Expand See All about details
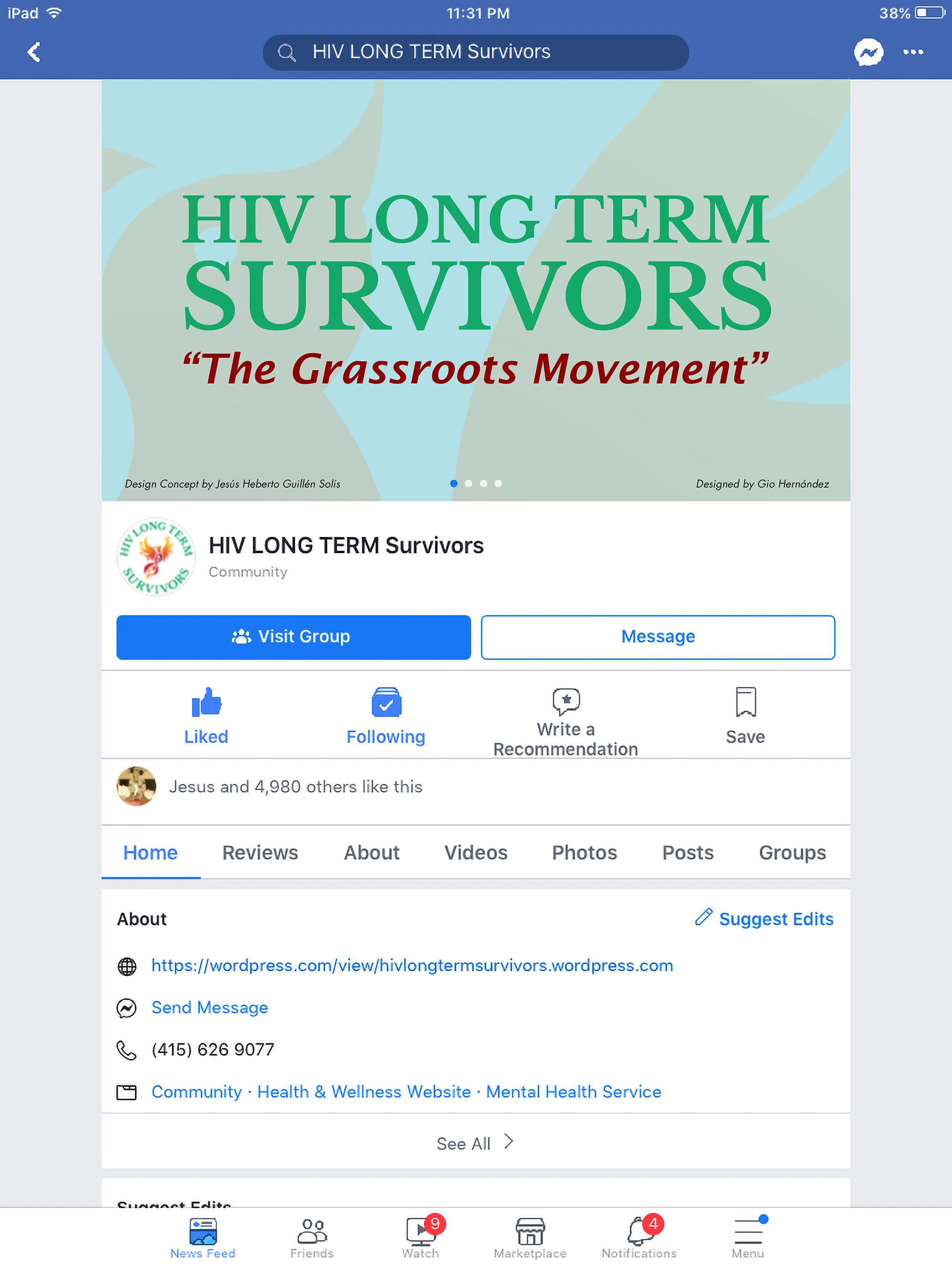Screen dimensions: 952x1270 pos(475,1143)
